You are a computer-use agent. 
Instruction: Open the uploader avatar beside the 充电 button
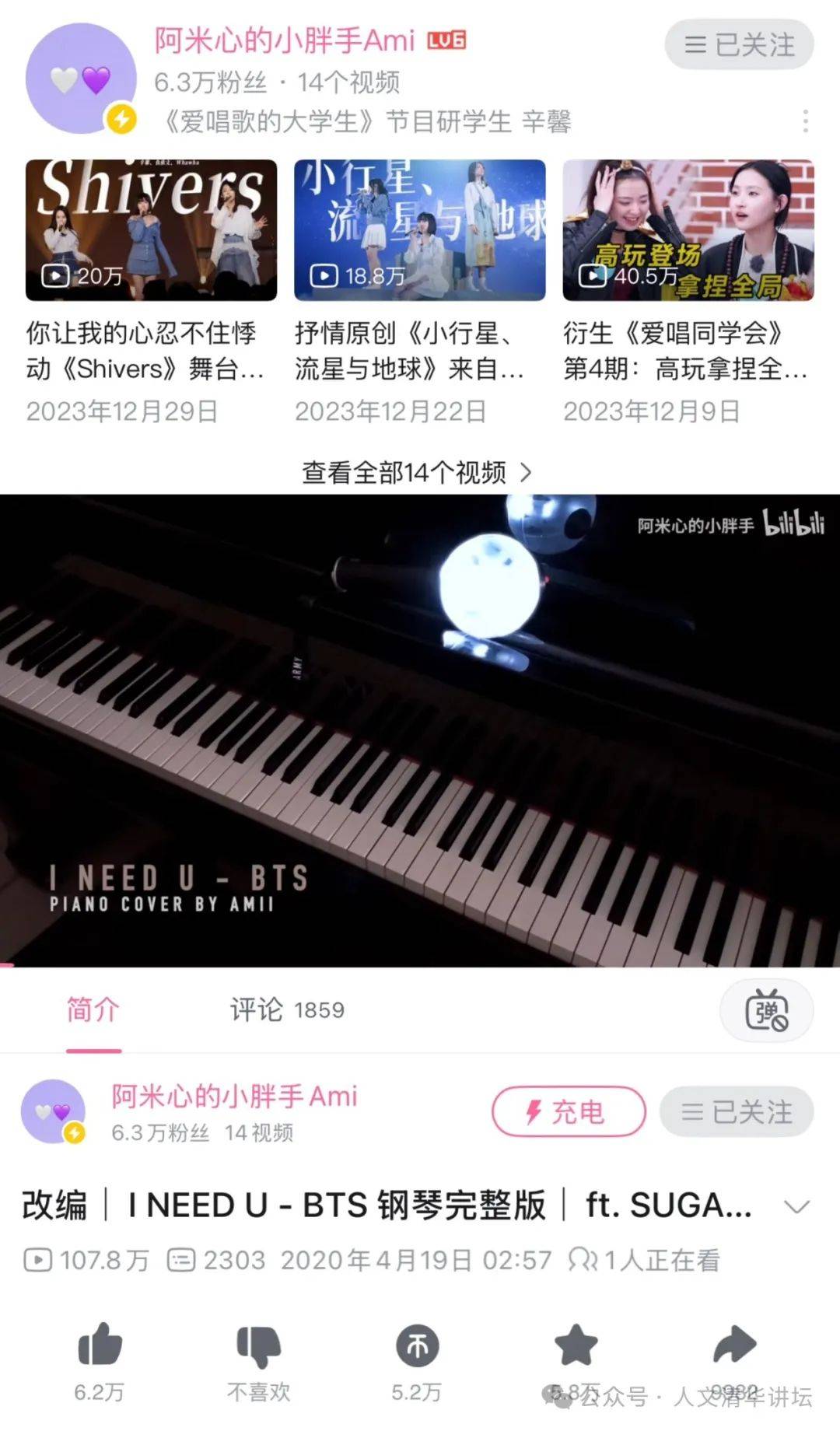(x=53, y=1111)
